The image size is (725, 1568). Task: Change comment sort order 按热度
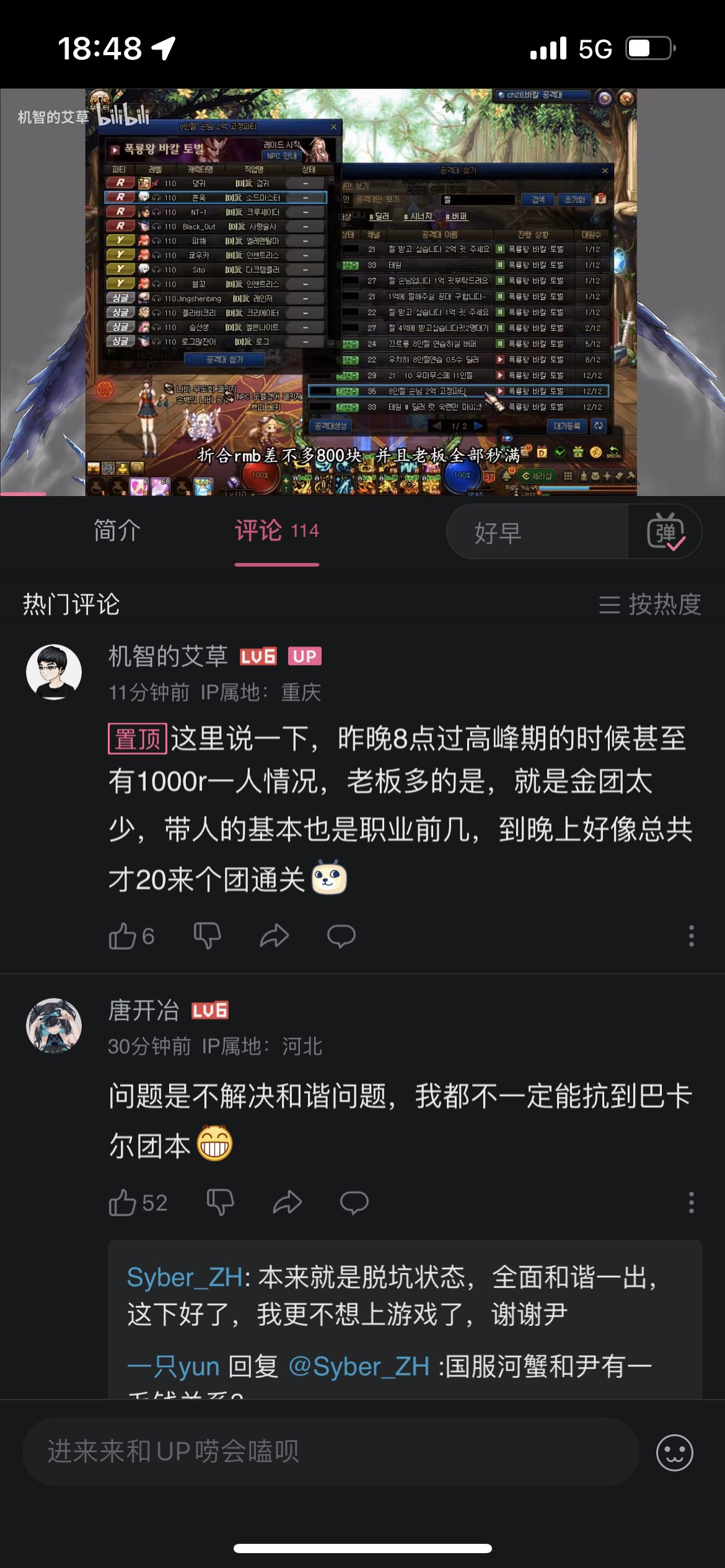click(x=650, y=604)
